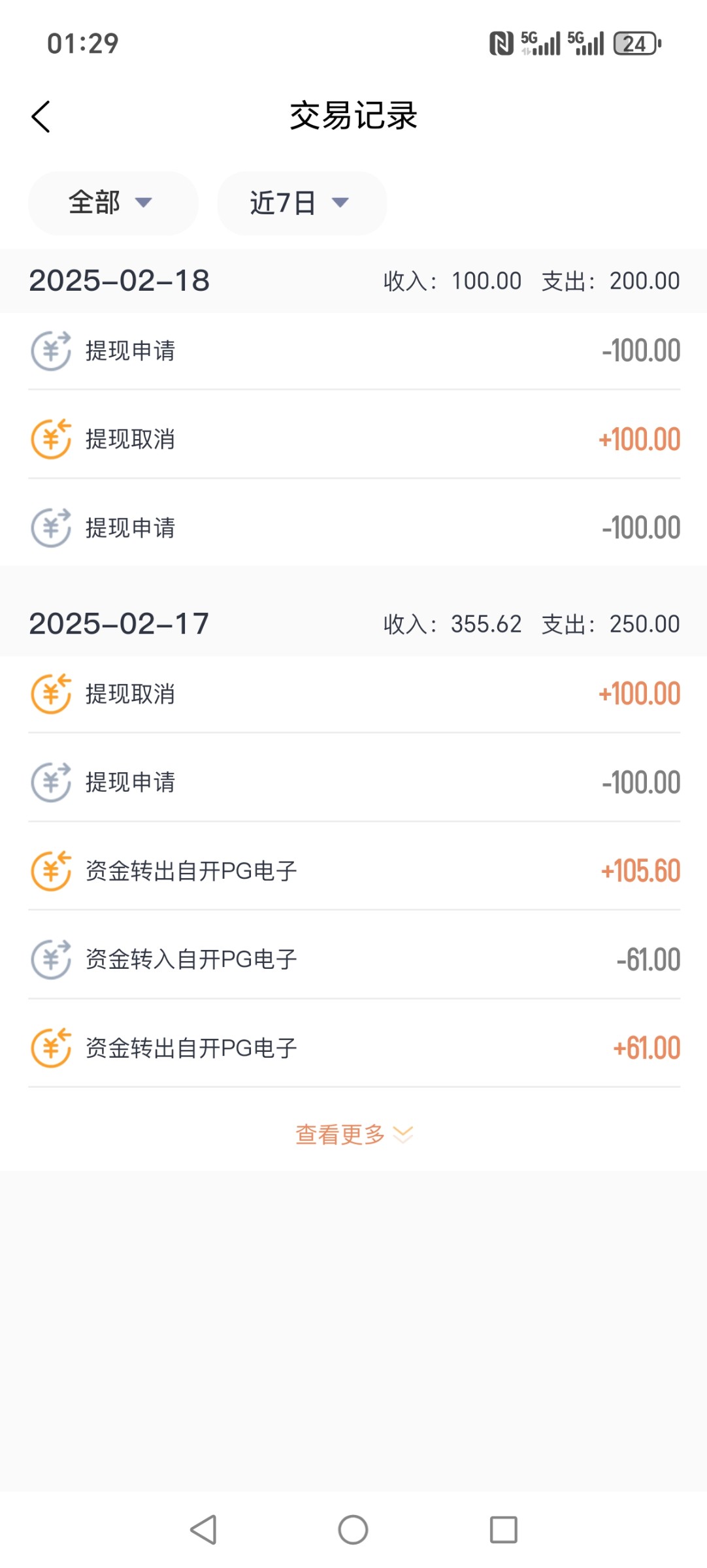Tap 查看更多 to load more records
This screenshot has width=707, height=1568.
354,1134
